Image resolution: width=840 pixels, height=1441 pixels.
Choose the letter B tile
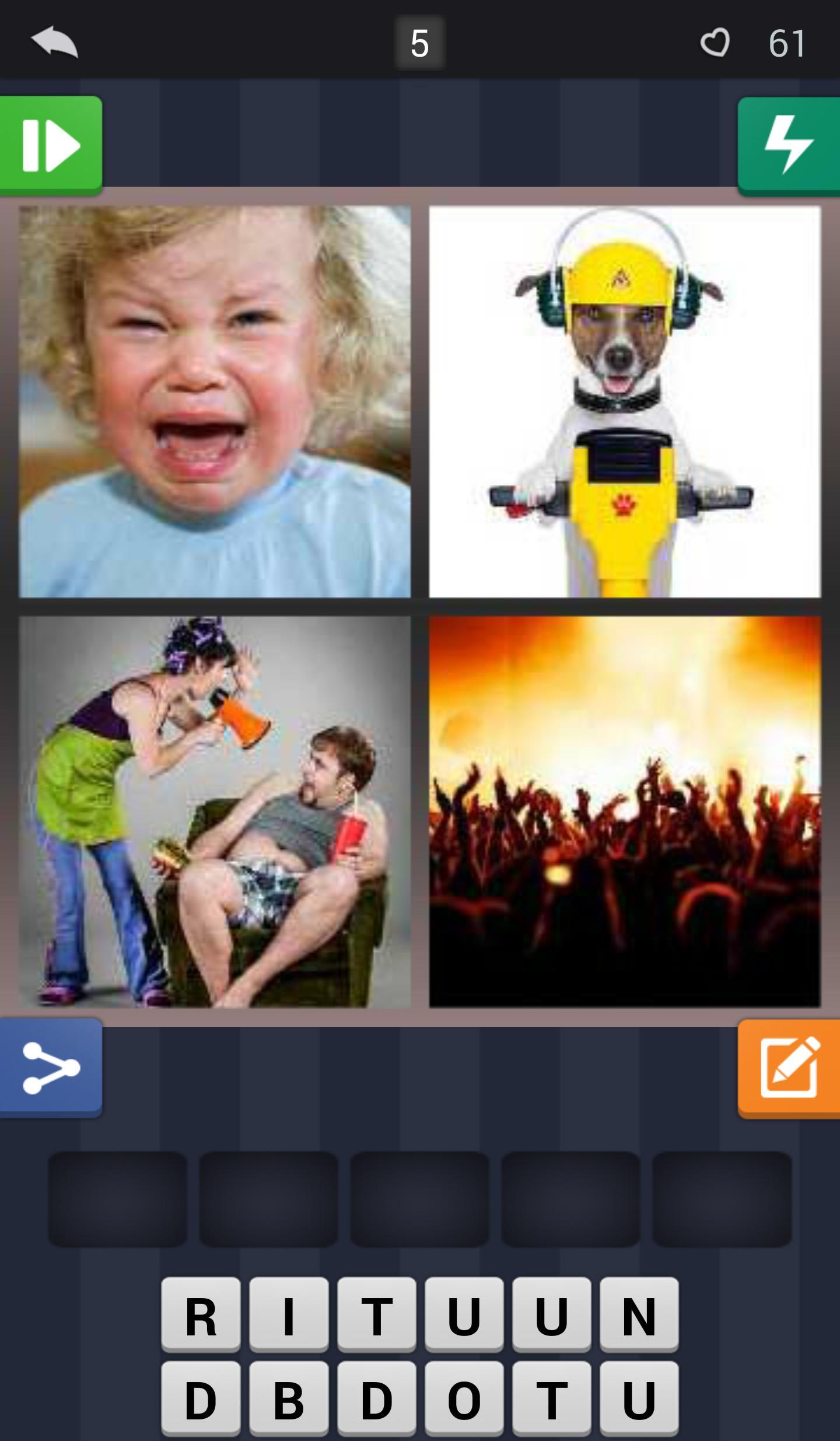(x=289, y=1399)
